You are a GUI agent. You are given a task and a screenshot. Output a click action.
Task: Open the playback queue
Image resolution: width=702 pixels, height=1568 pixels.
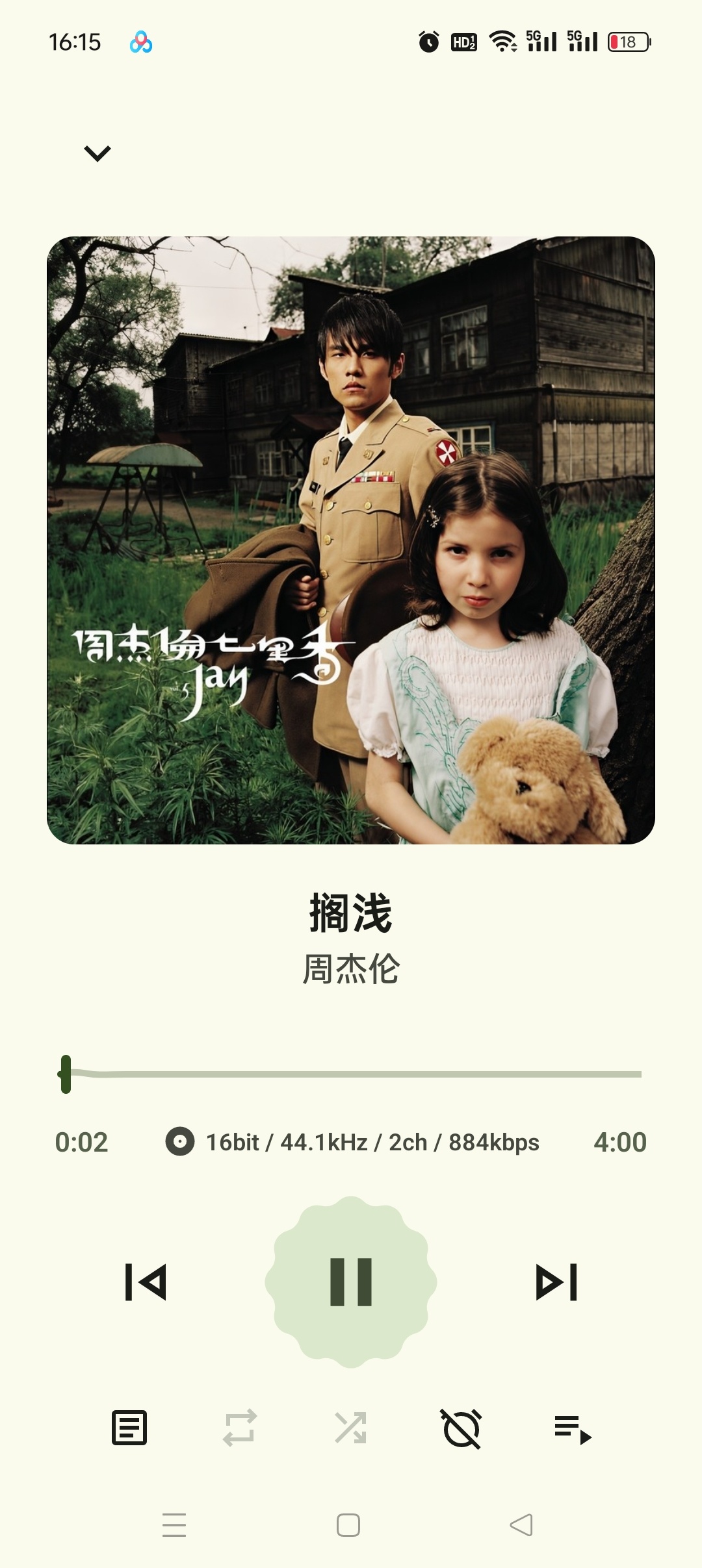coord(573,1428)
